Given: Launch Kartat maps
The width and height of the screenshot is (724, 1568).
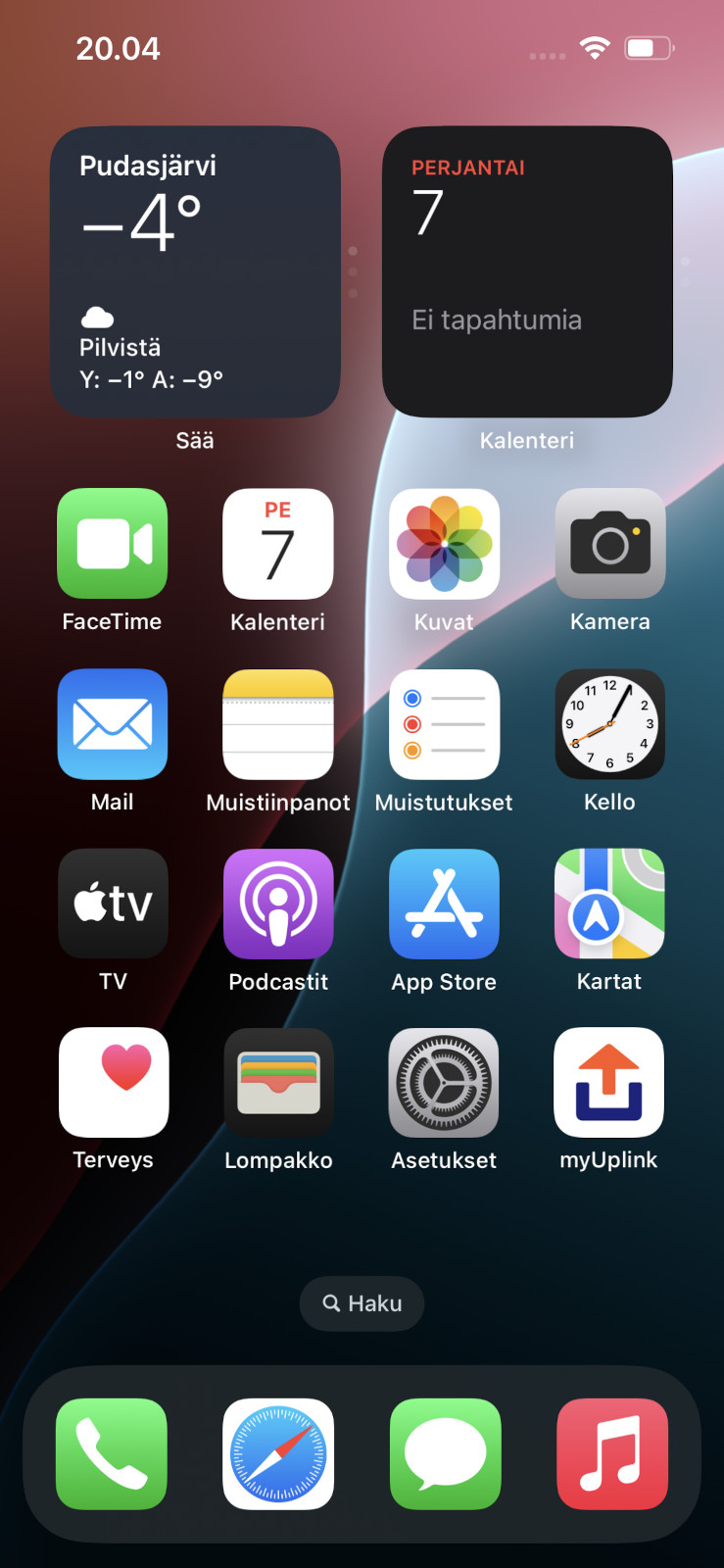Looking at the screenshot, I should (610, 904).
